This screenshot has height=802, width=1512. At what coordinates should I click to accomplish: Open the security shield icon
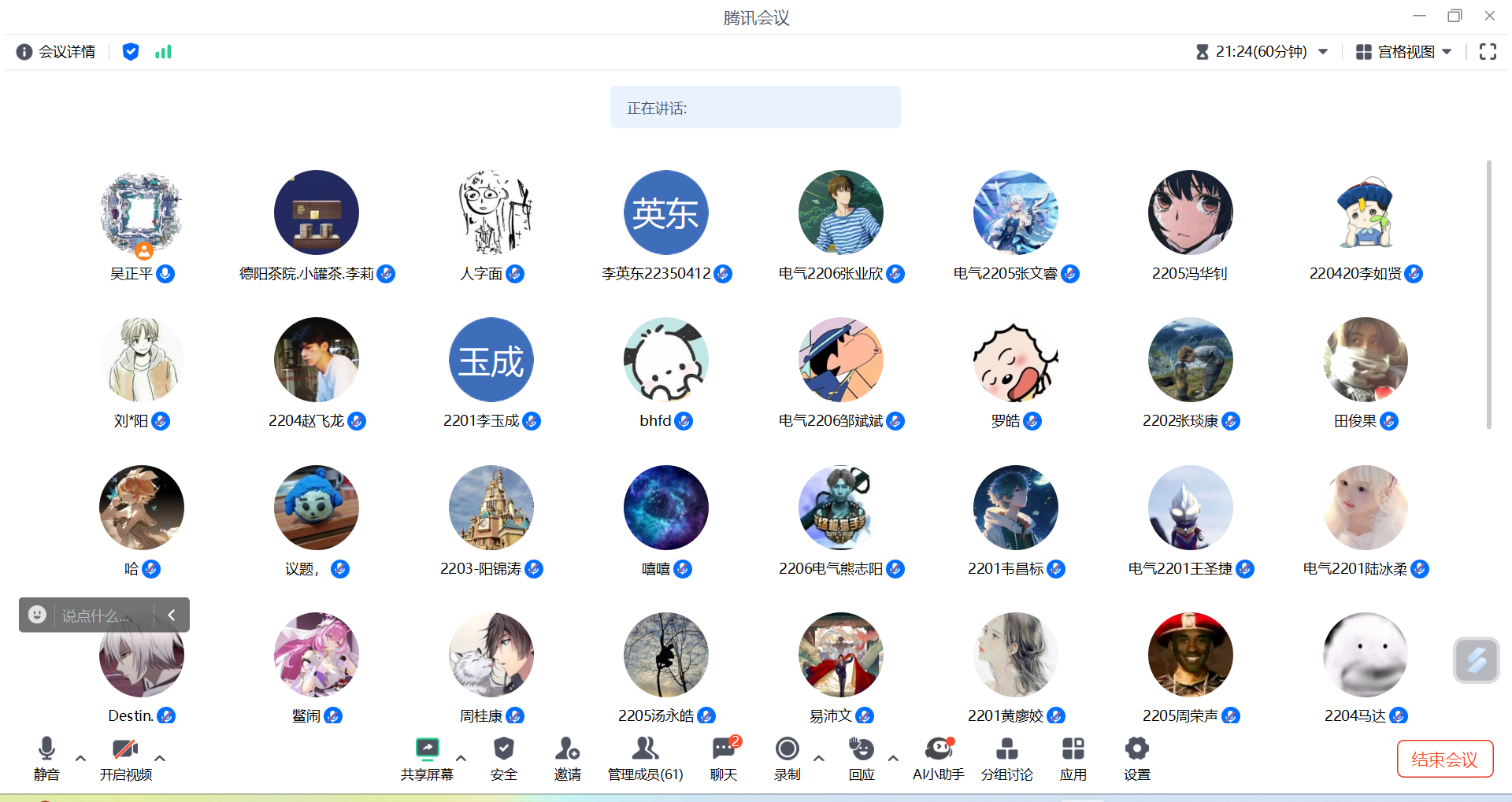[131, 52]
